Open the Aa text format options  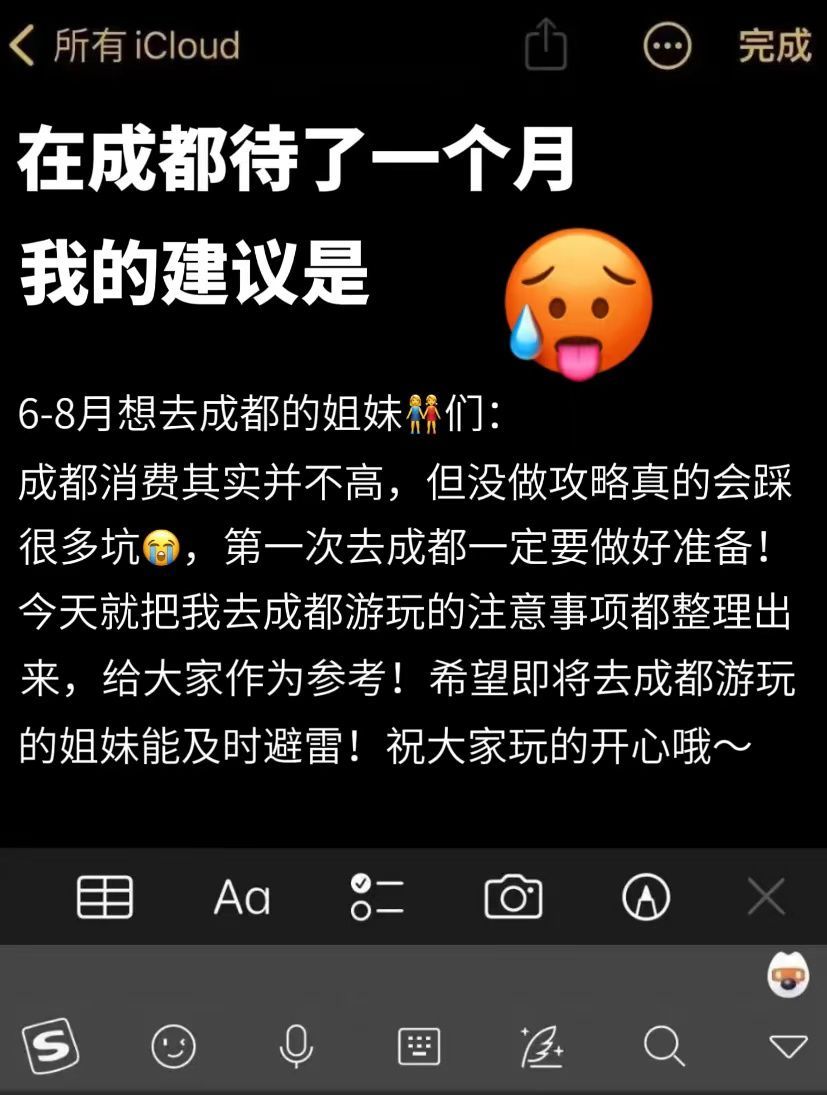(x=242, y=897)
